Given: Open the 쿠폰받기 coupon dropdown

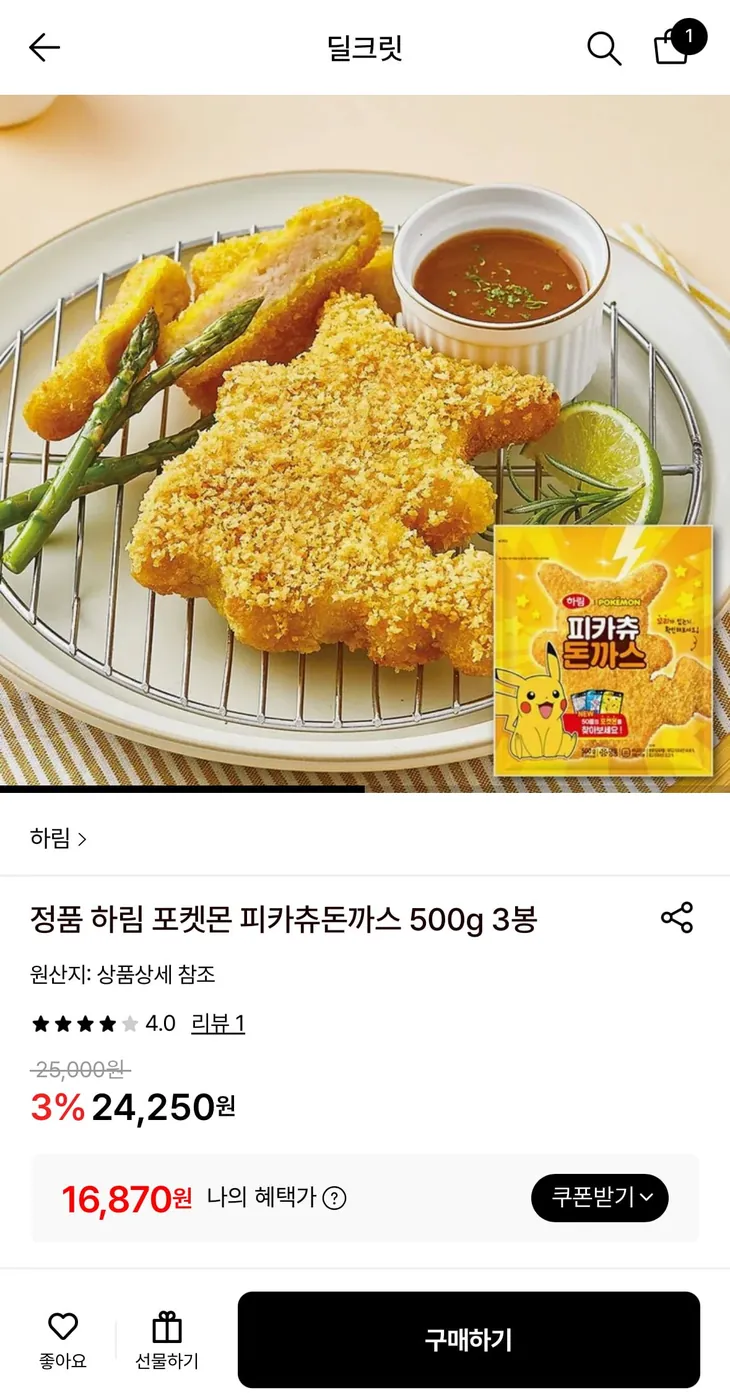Looking at the screenshot, I should 599,1197.
